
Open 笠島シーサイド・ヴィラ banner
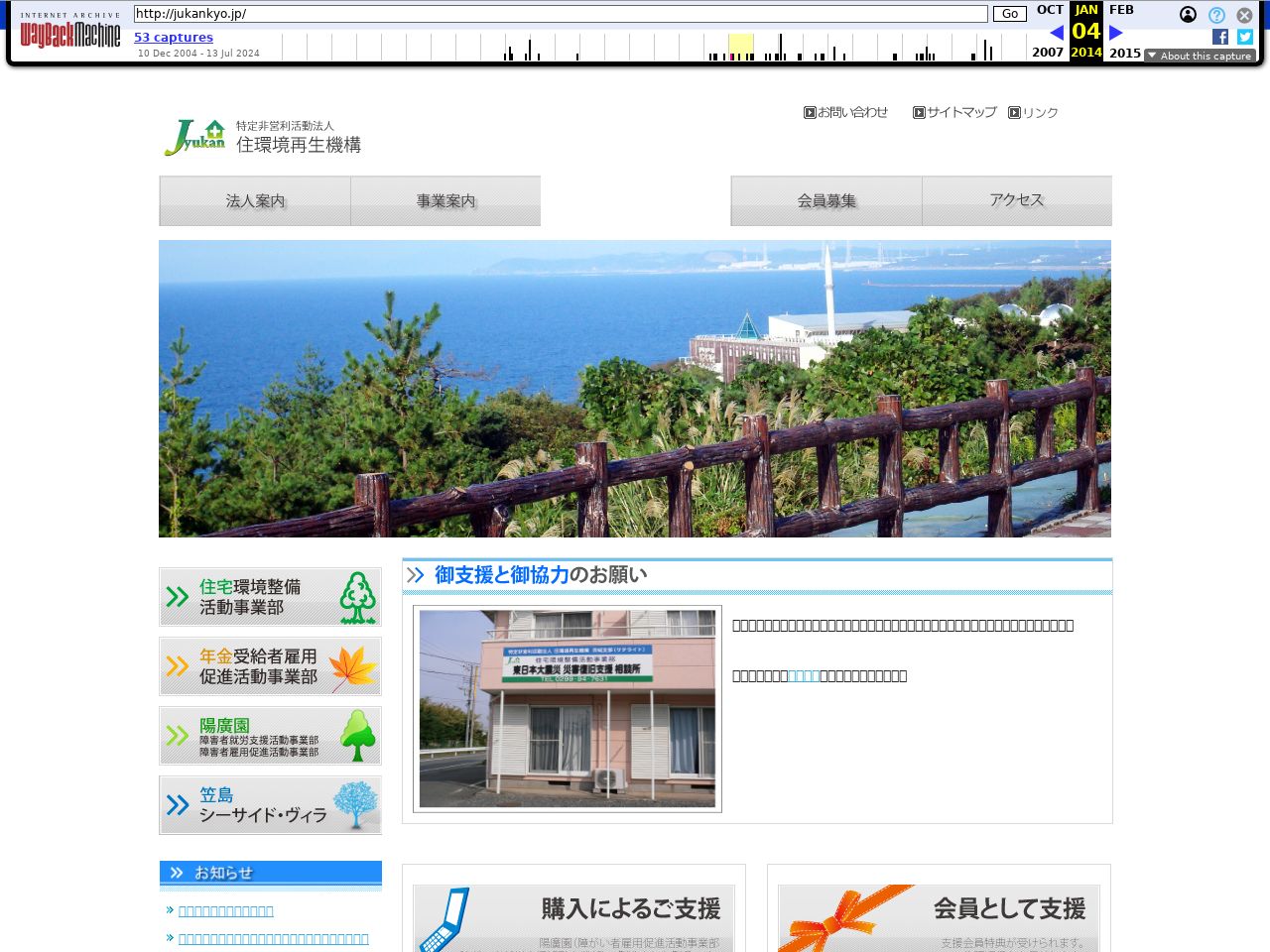(x=270, y=805)
